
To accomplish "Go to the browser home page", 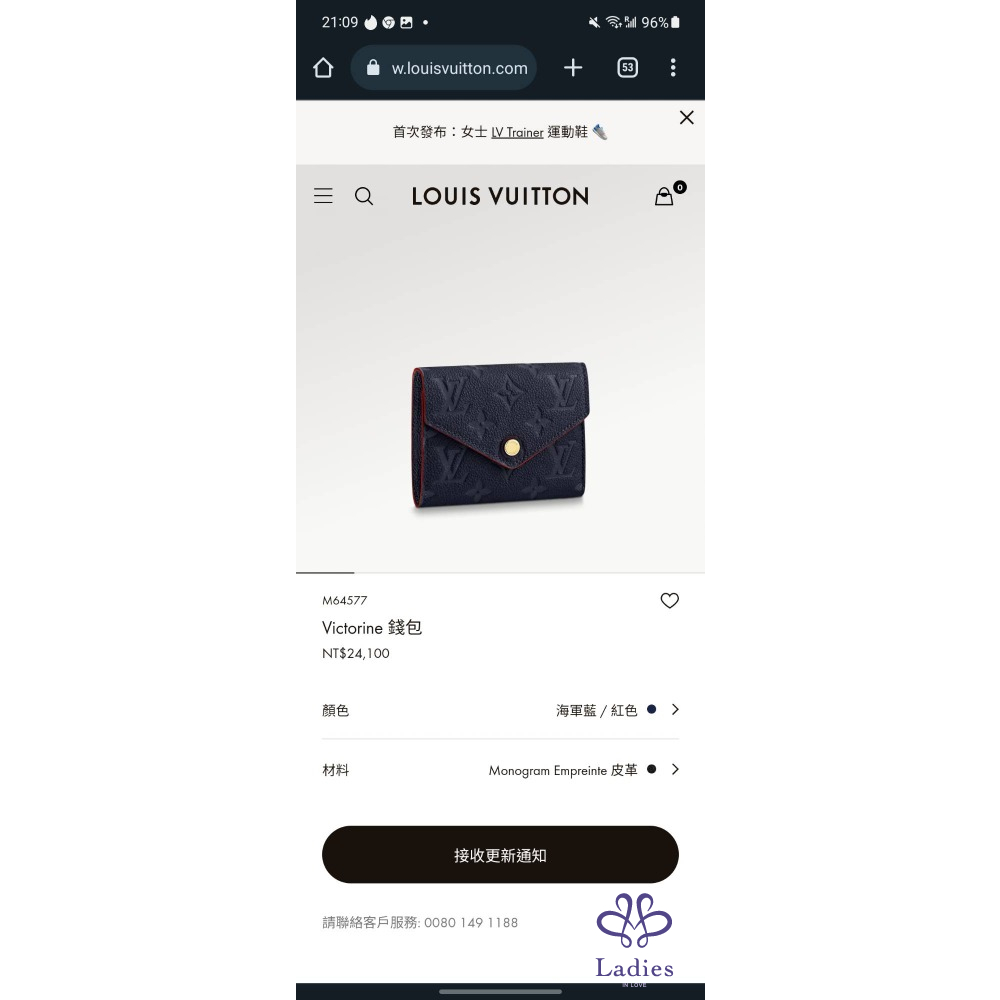I will 323,68.
